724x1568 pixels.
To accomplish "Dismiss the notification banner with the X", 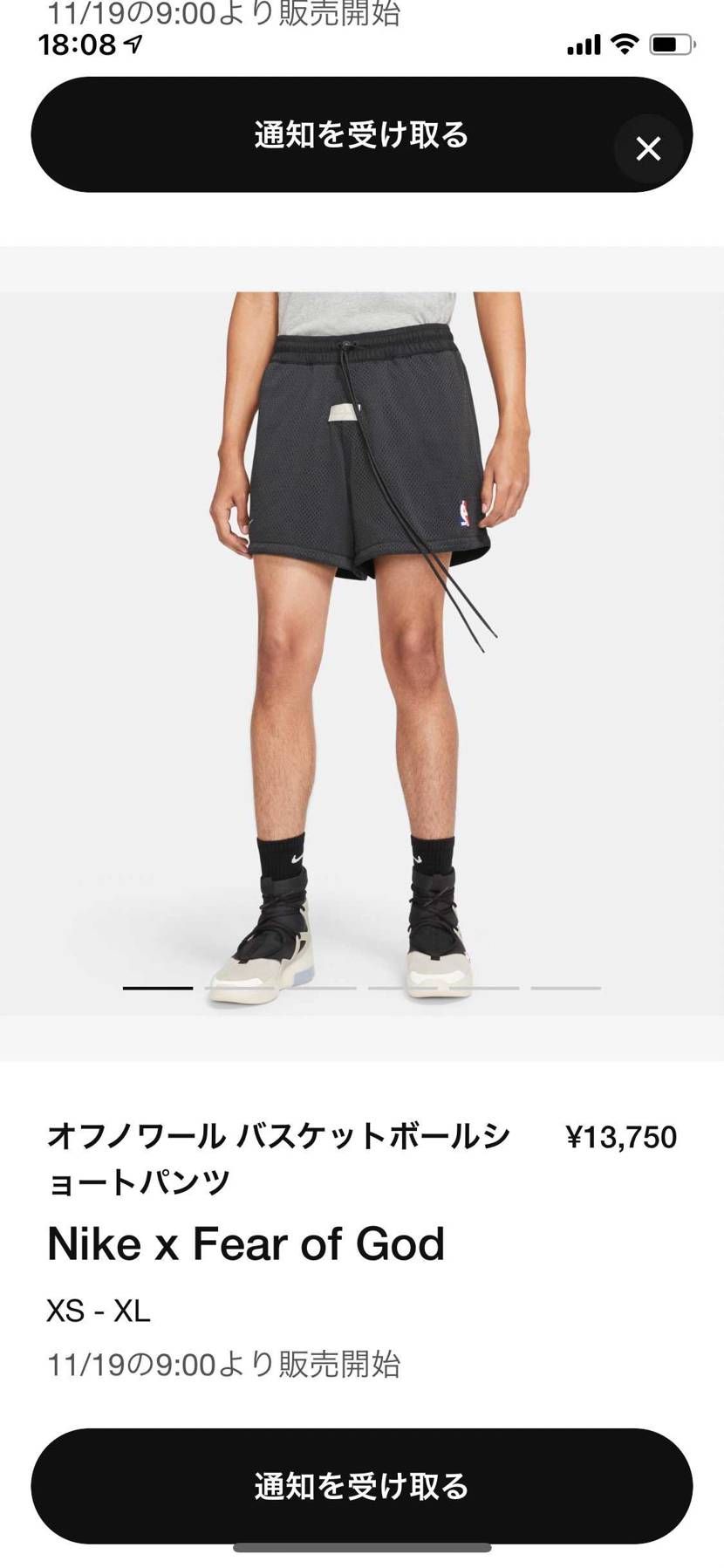I will click(x=648, y=150).
